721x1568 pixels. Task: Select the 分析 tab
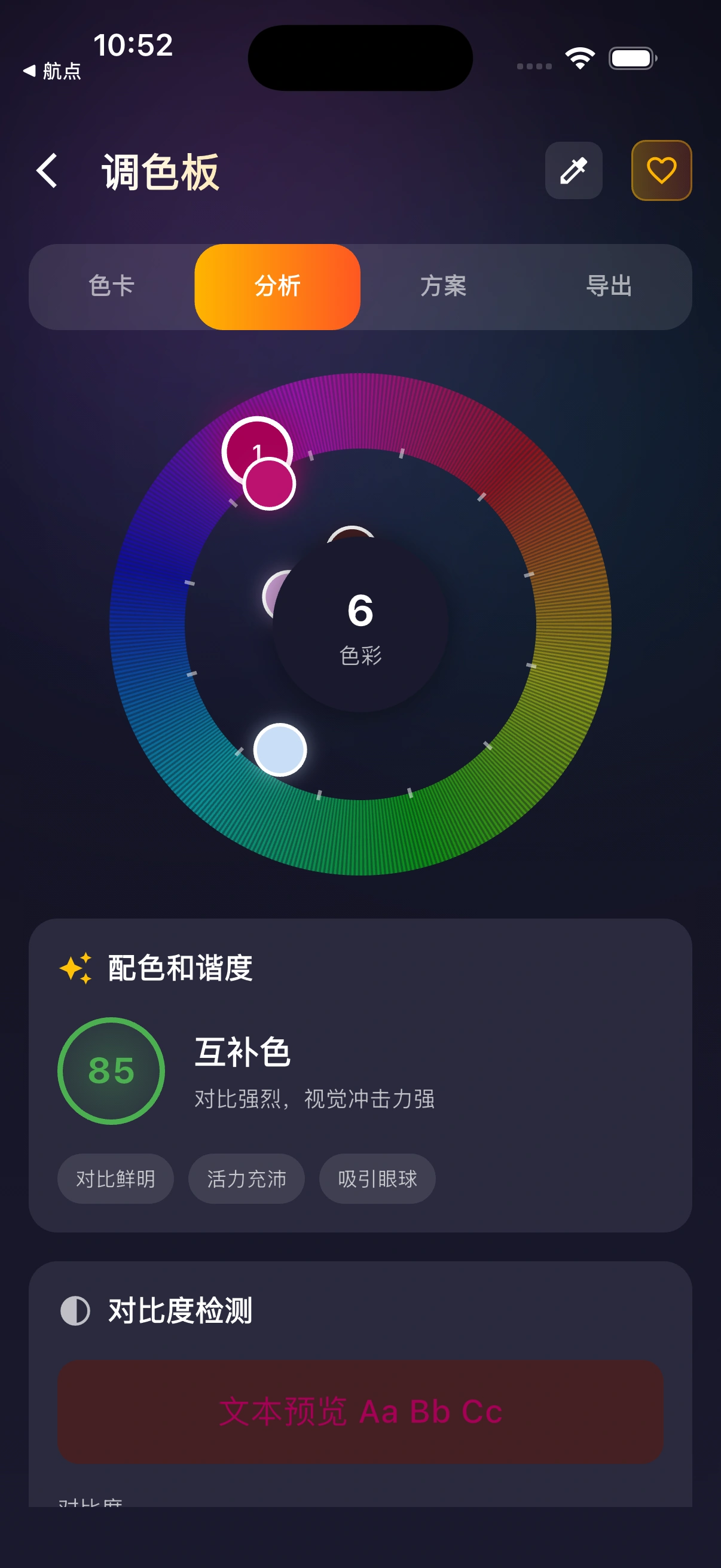[x=277, y=286]
